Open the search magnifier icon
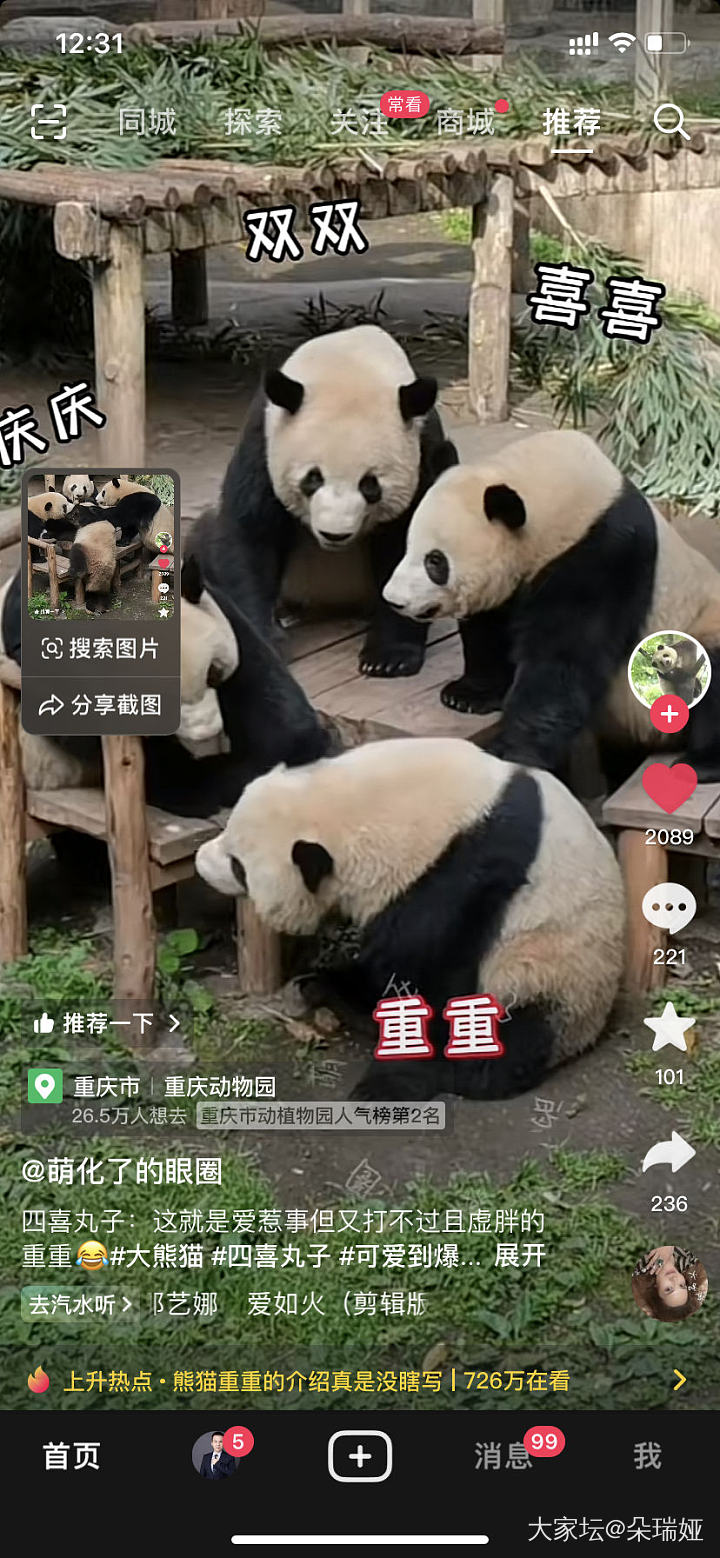The width and height of the screenshot is (720, 1558). click(671, 122)
